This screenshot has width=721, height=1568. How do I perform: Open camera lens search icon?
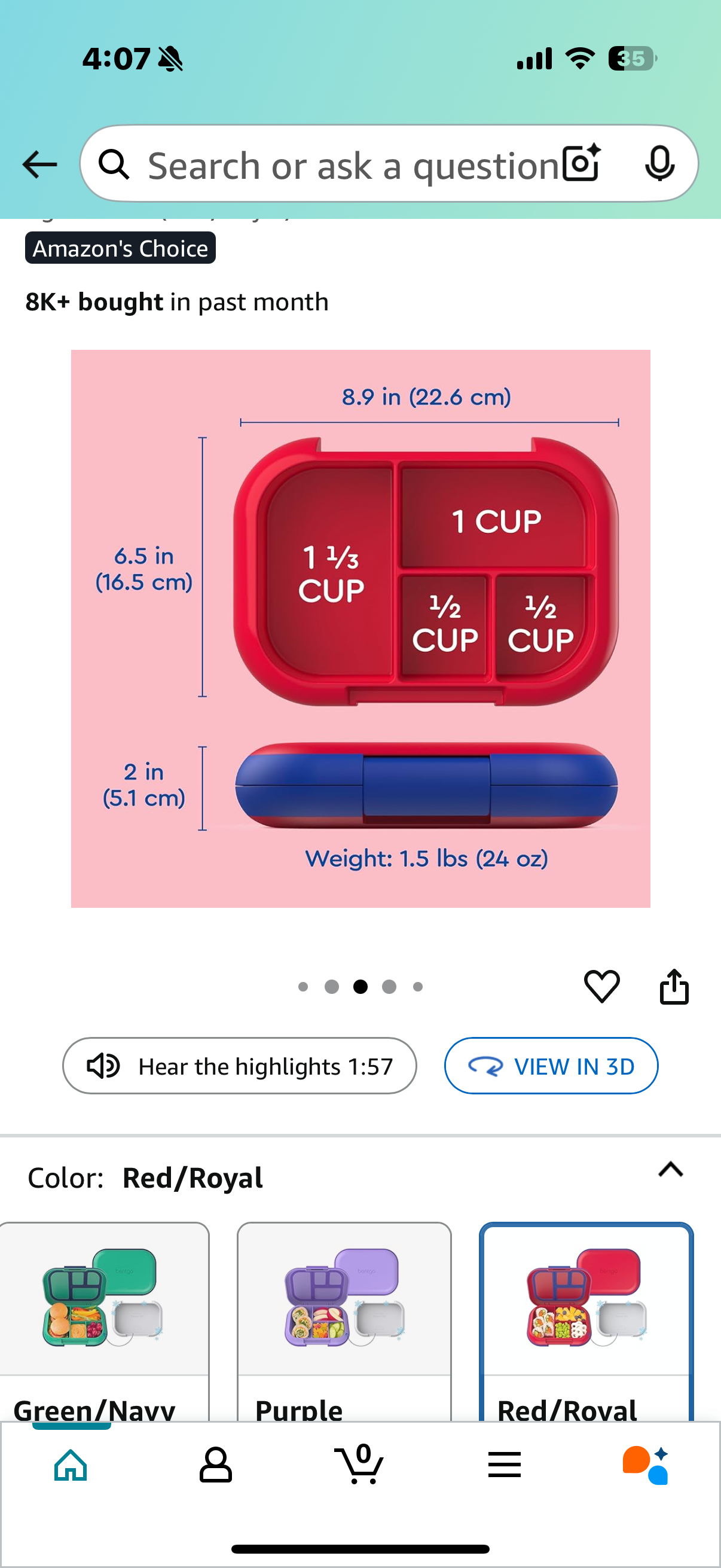pyautogui.click(x=581, y=164)
